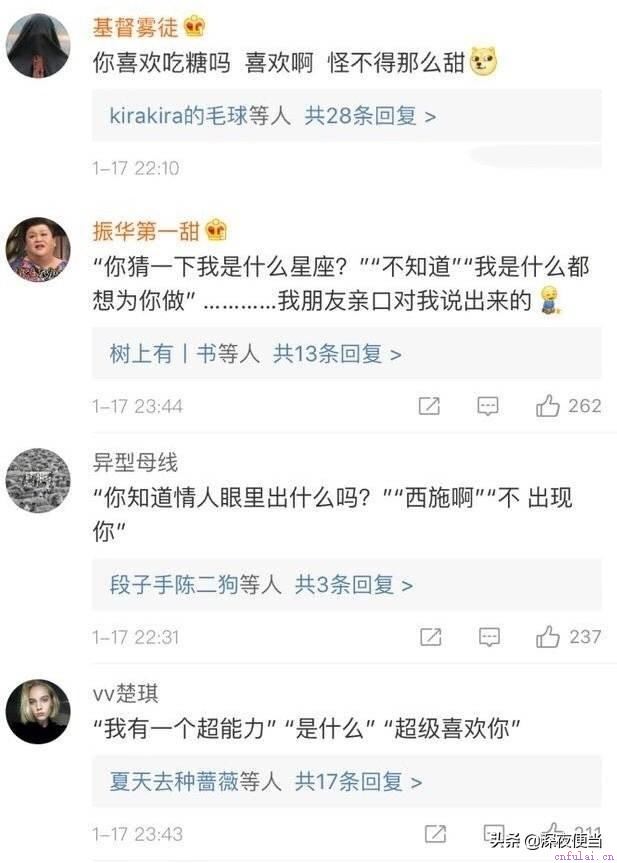Share 异型母线's comment
Screen dimensions: 617x863
(430, 636)
